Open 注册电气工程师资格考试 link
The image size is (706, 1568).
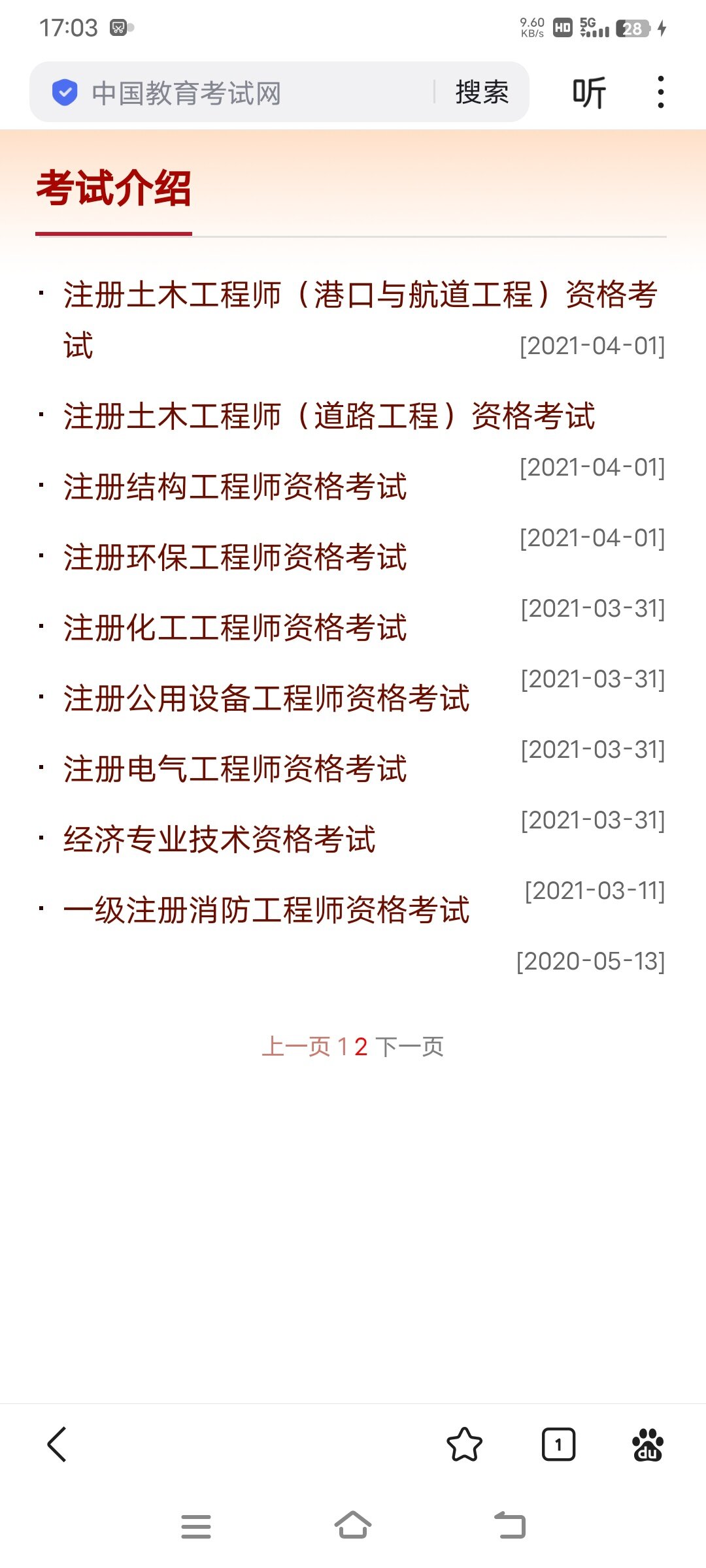[235, 769]
